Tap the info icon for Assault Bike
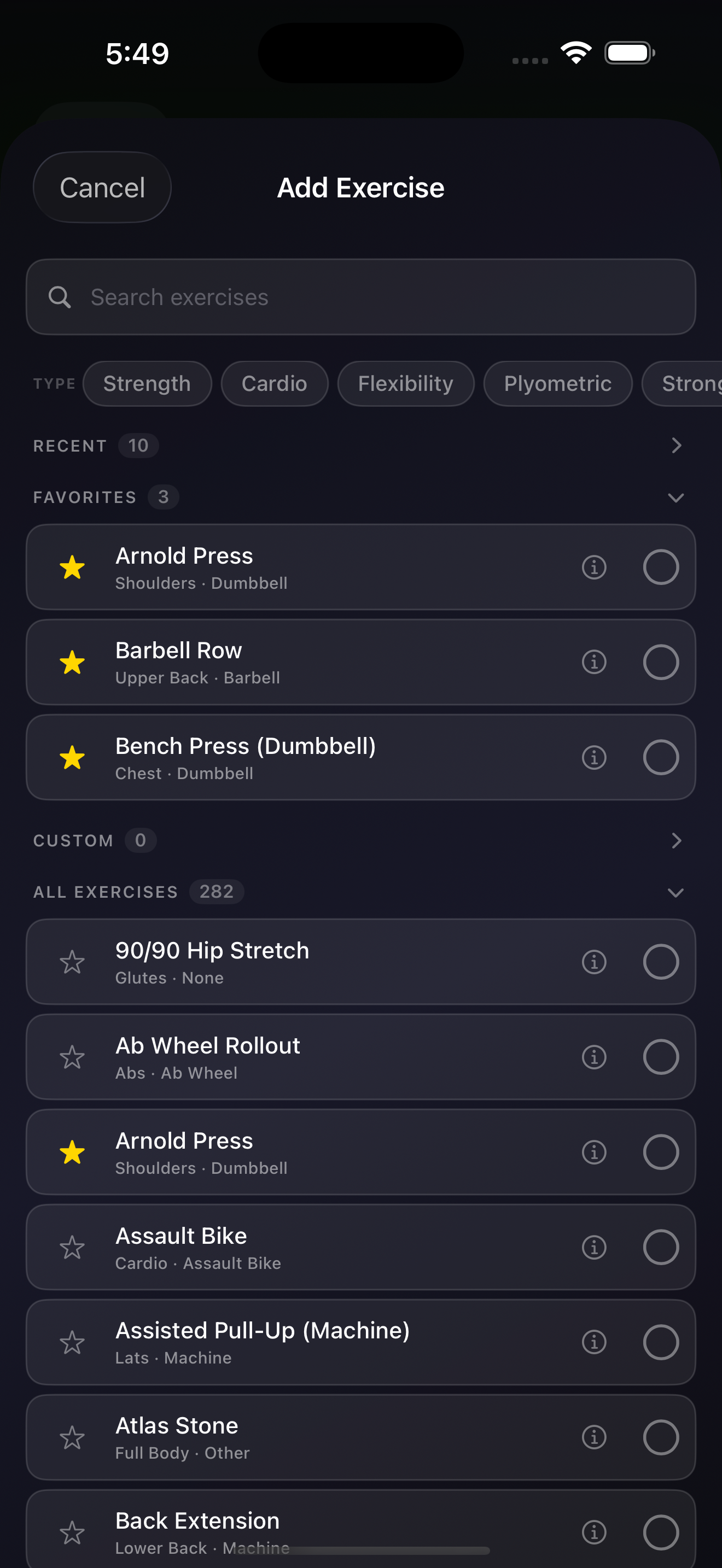 click(x=593, y=1247)
